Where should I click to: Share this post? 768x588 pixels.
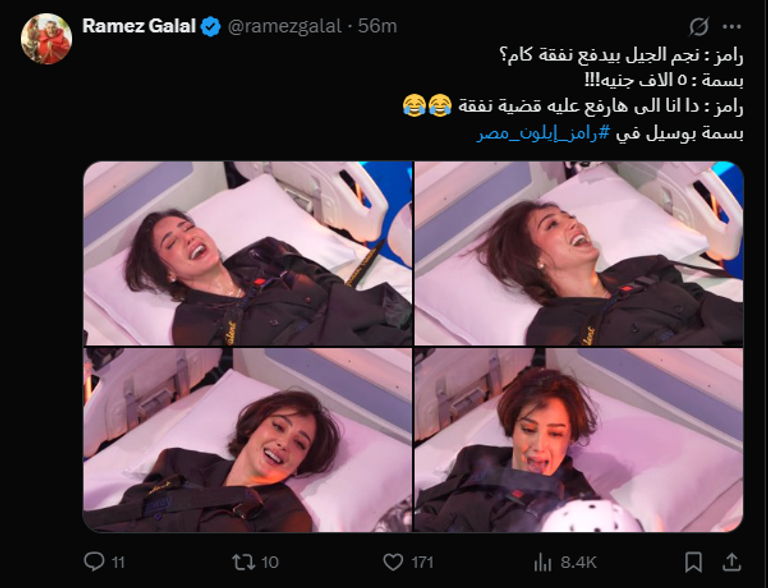coord(732,562)
